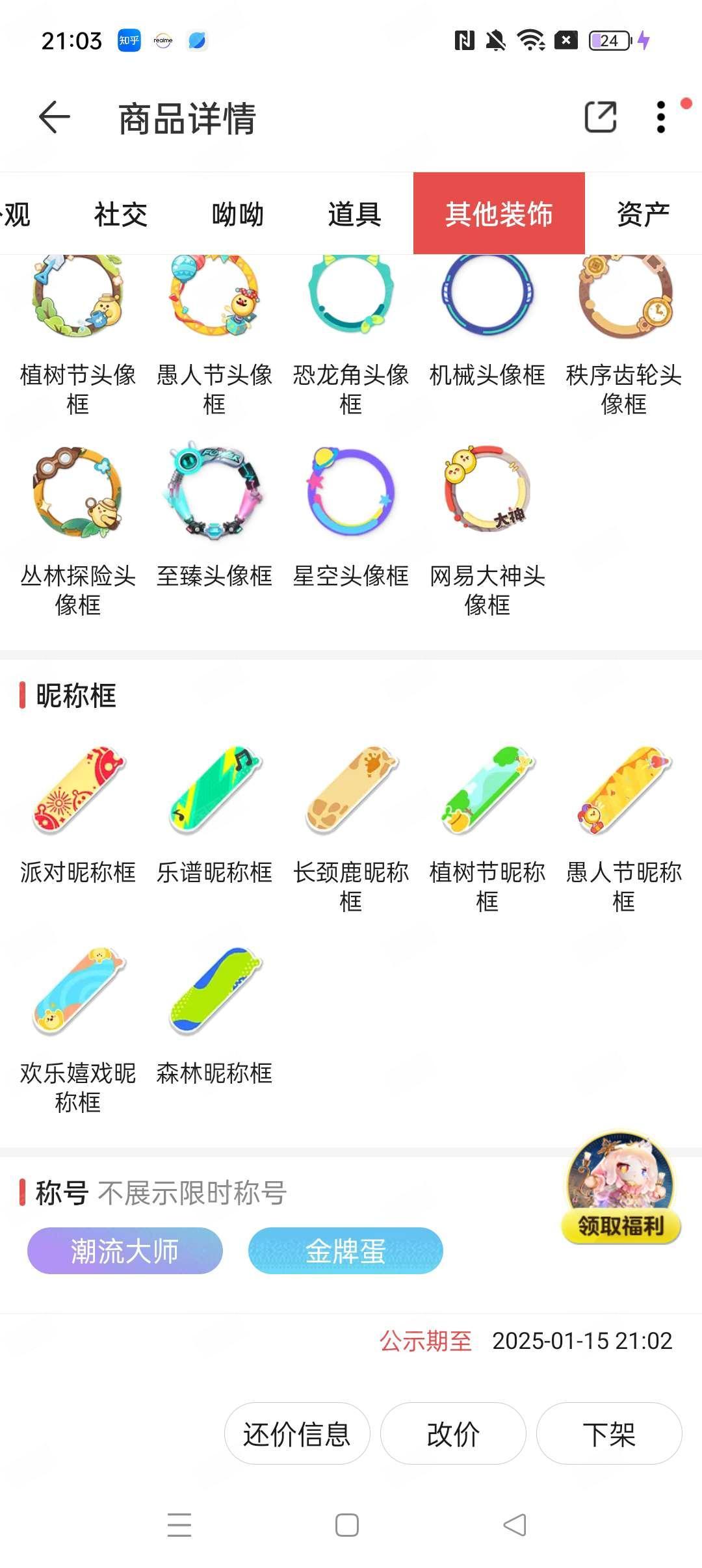Share this item via the export icon
The width and height of the screenshot is (702, 1568).
pos(600,118)
